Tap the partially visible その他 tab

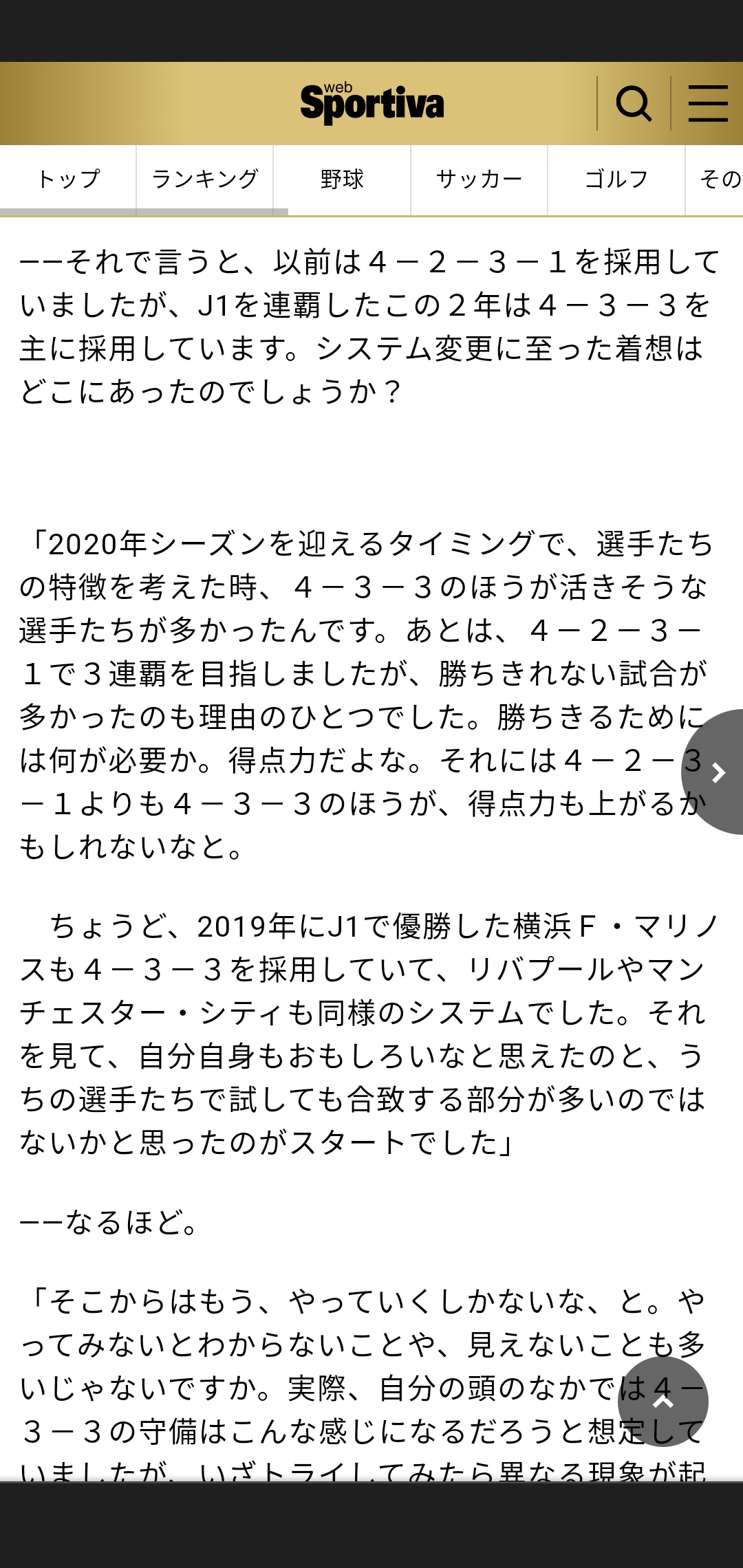pos(715,179)
